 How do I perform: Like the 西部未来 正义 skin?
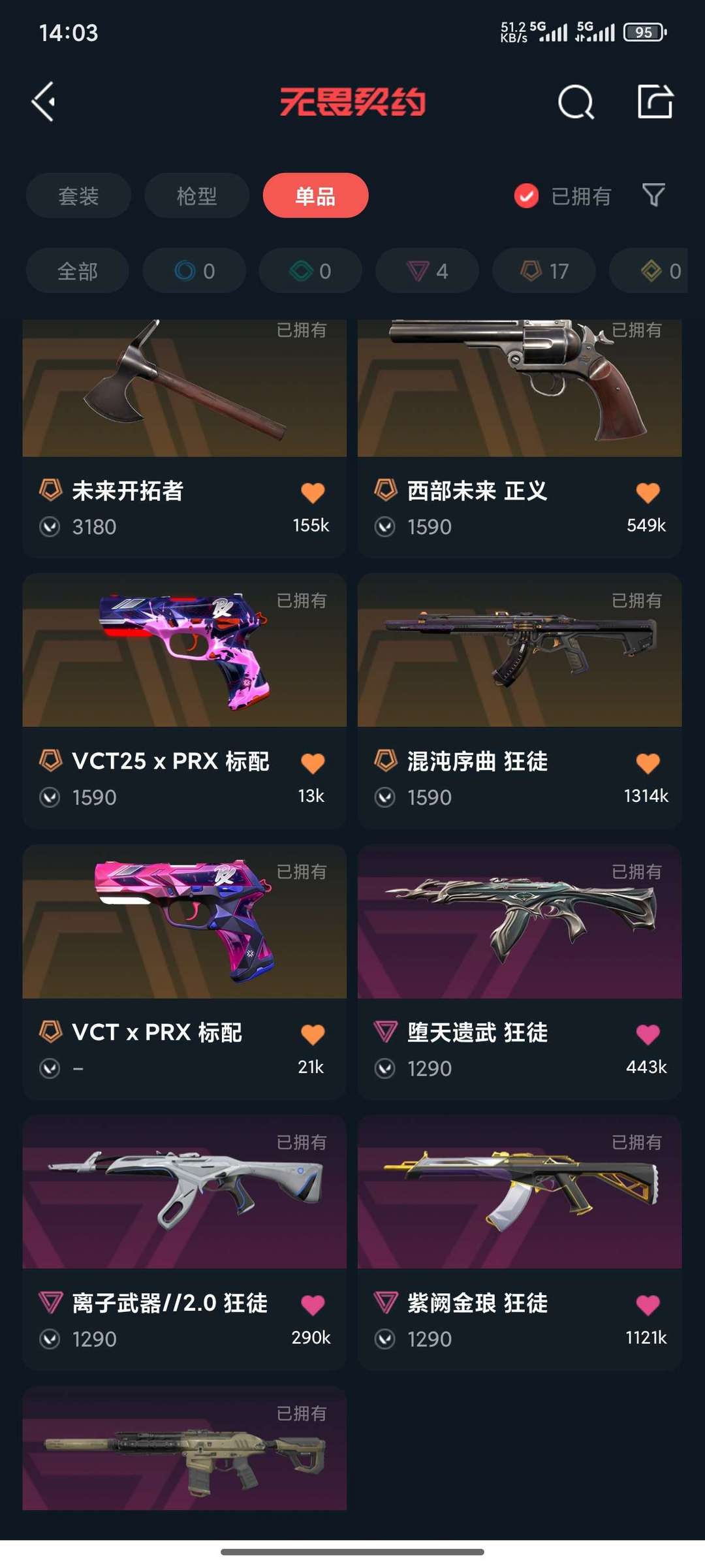pos(648,492)
